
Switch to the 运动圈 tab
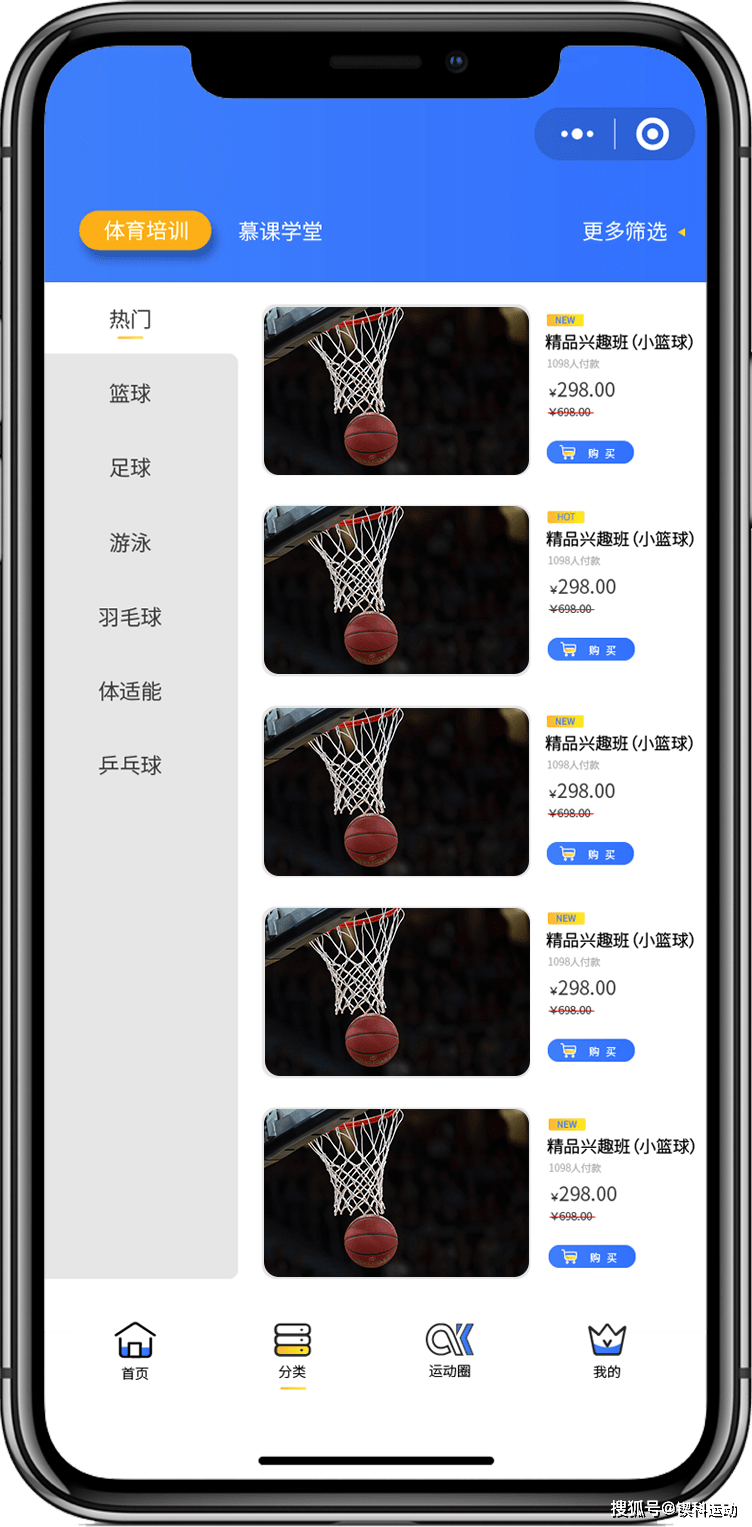[x=449, y=1351]
